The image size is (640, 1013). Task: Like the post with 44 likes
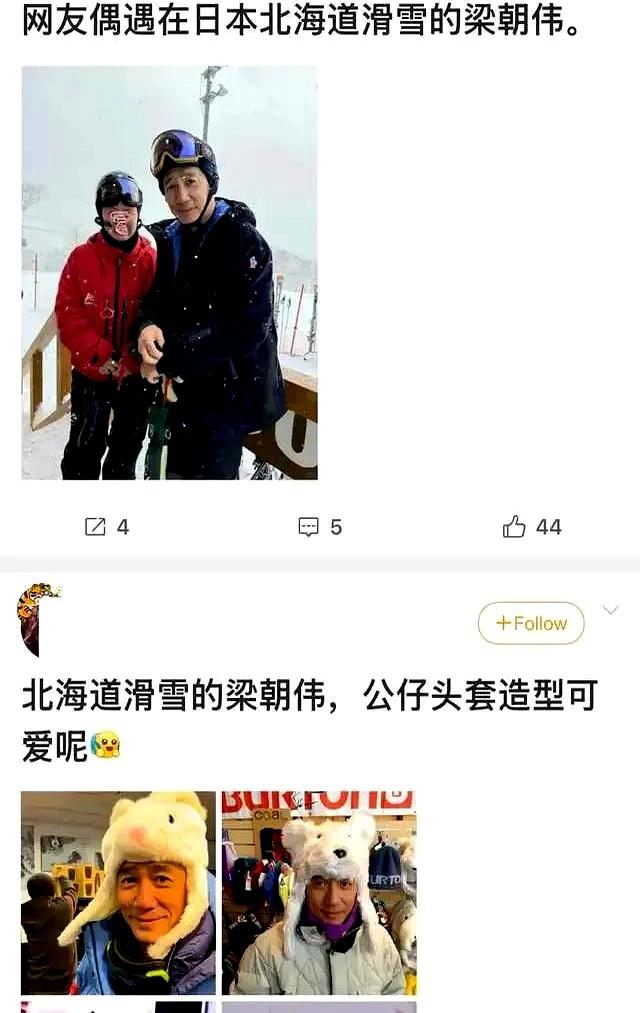click(x=531, y=527)
